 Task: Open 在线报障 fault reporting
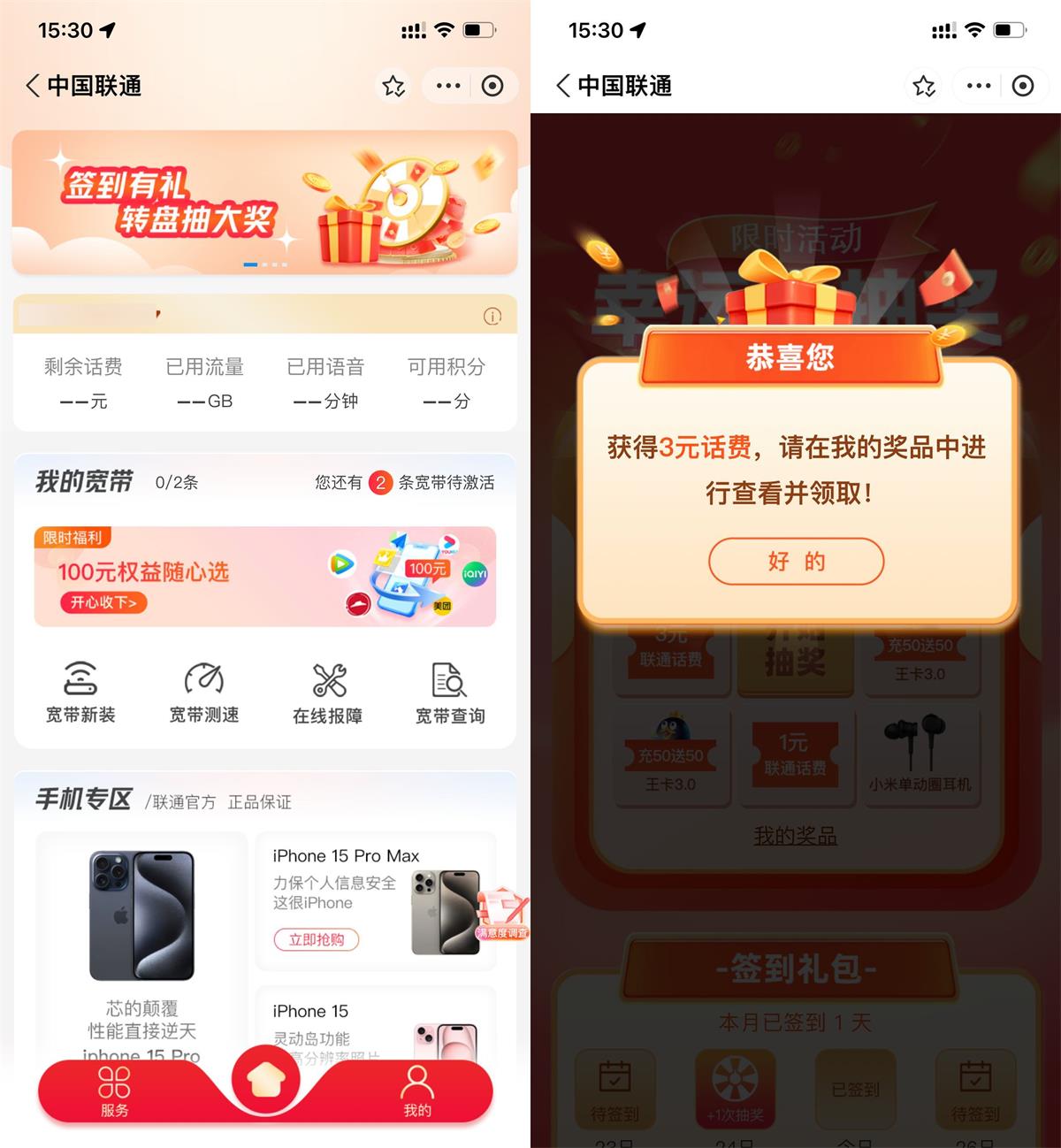[328, 693]
